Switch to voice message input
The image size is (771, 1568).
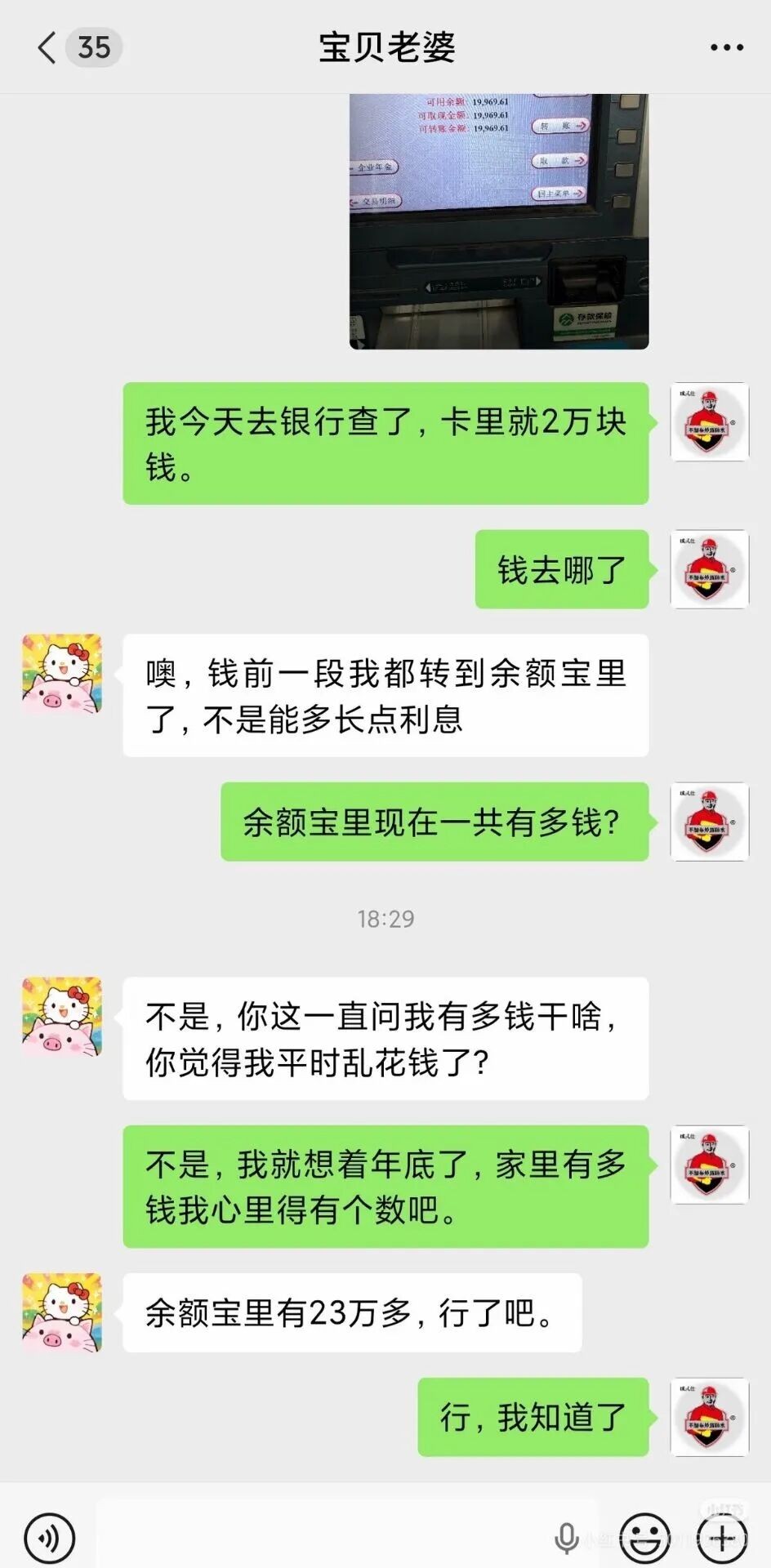49,1539
